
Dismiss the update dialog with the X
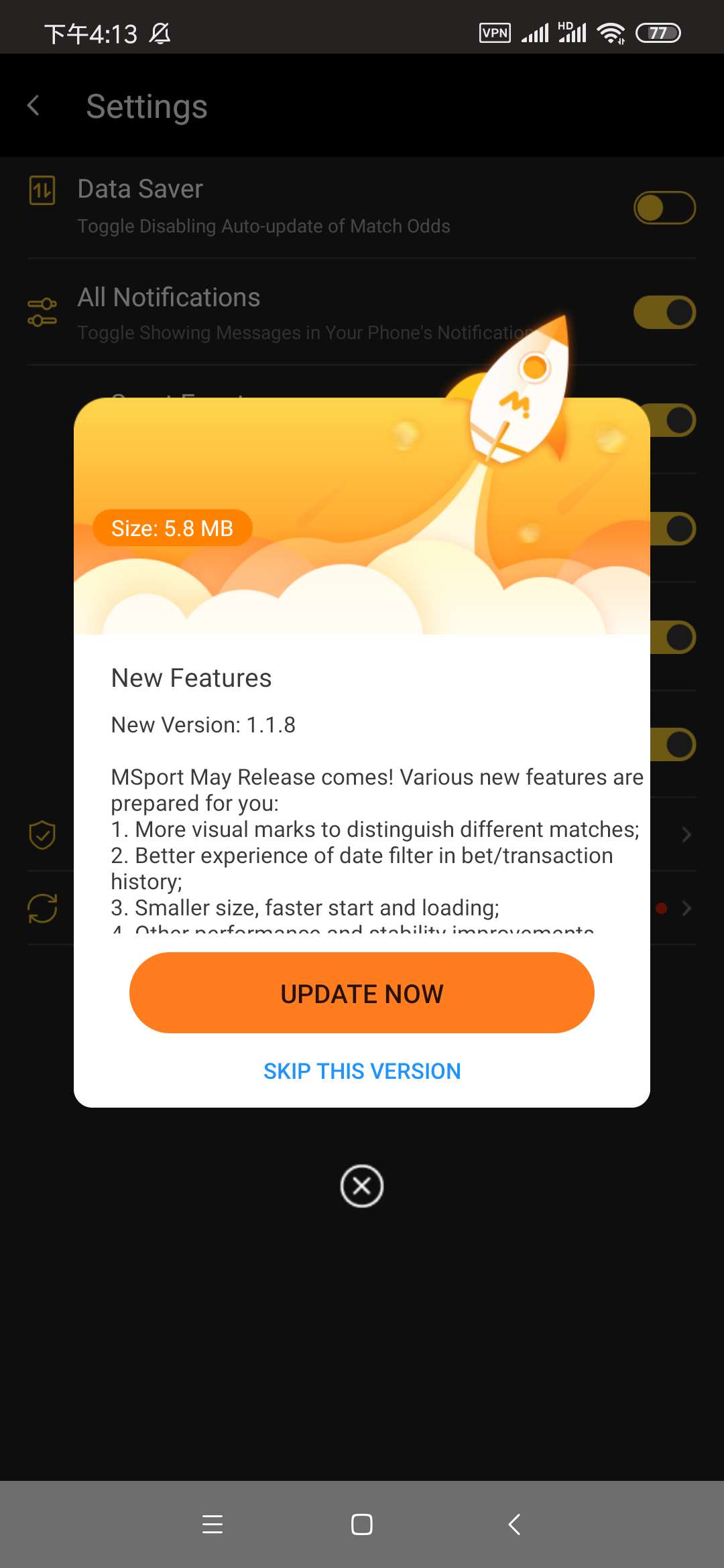[x=362, y=1186]
